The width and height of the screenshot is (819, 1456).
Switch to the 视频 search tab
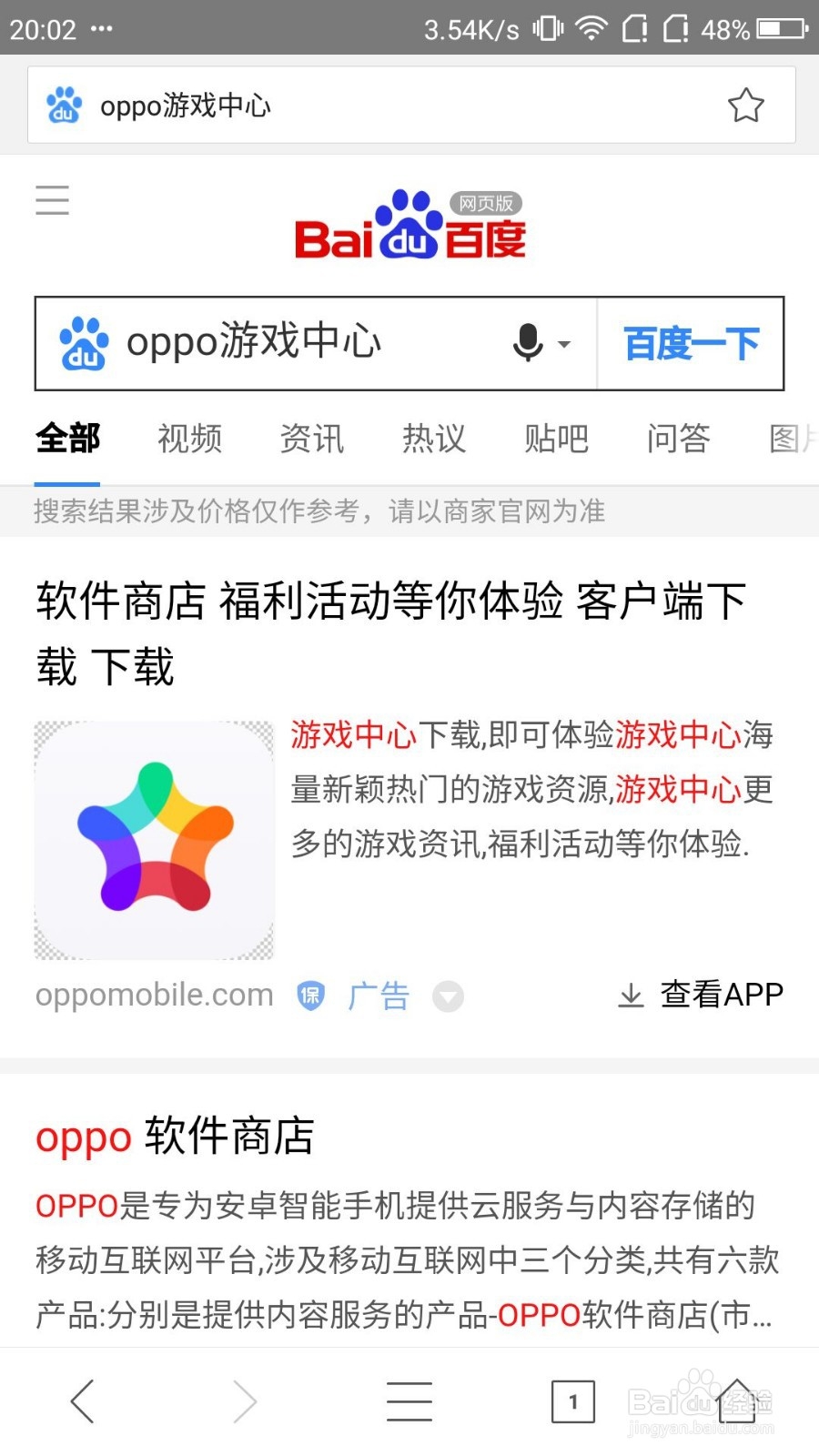188,439
